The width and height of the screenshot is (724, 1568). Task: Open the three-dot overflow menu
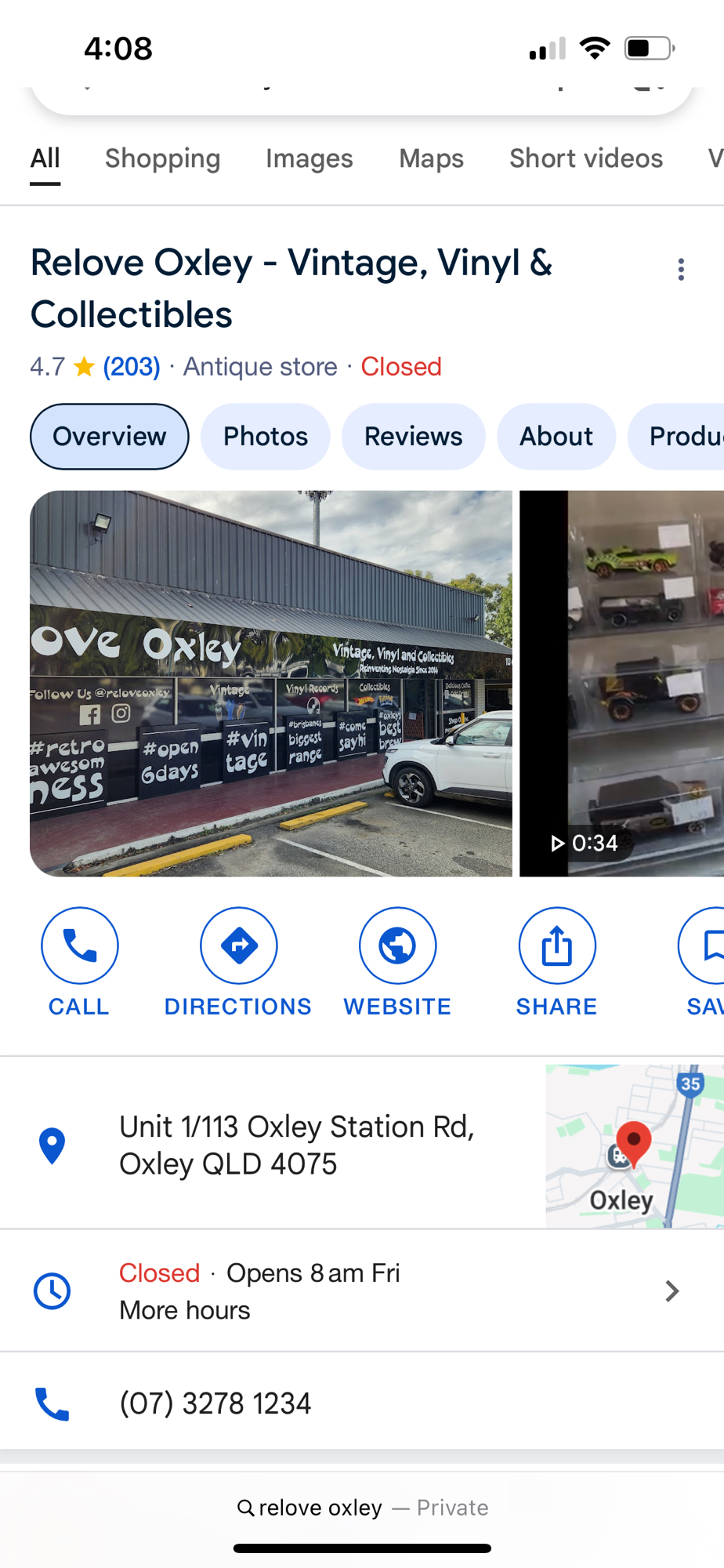point(680,270)
